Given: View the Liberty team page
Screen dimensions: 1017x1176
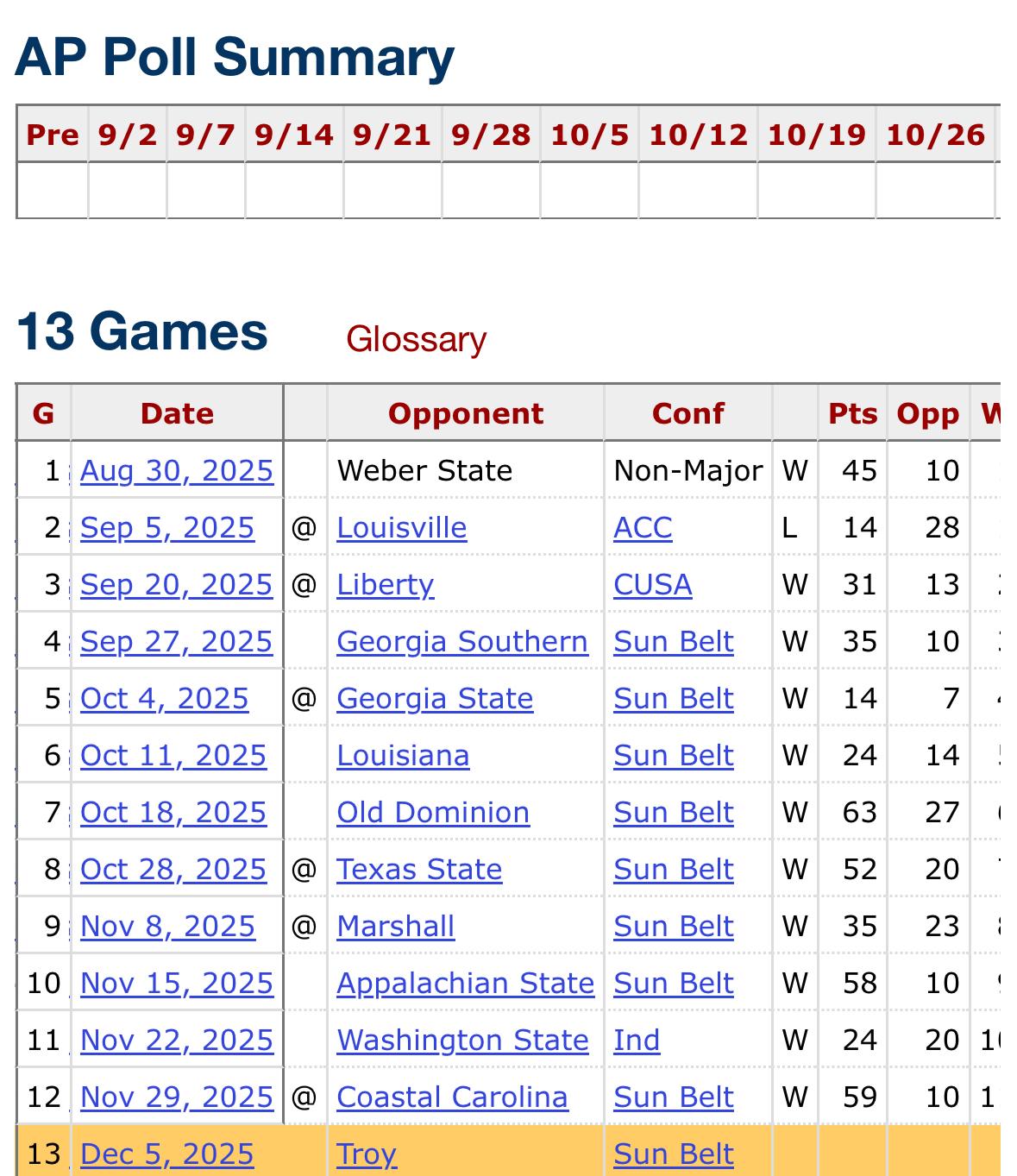Looking at the screenshot, I should [385, 585].
